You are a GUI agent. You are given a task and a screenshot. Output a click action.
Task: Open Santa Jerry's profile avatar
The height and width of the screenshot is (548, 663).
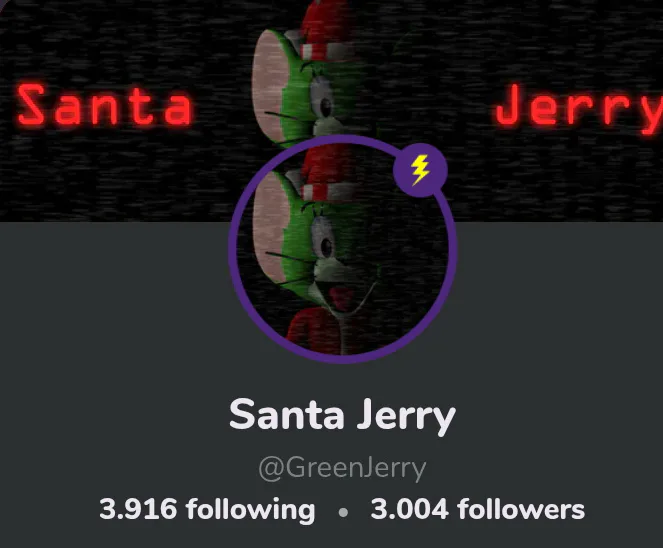342,249
